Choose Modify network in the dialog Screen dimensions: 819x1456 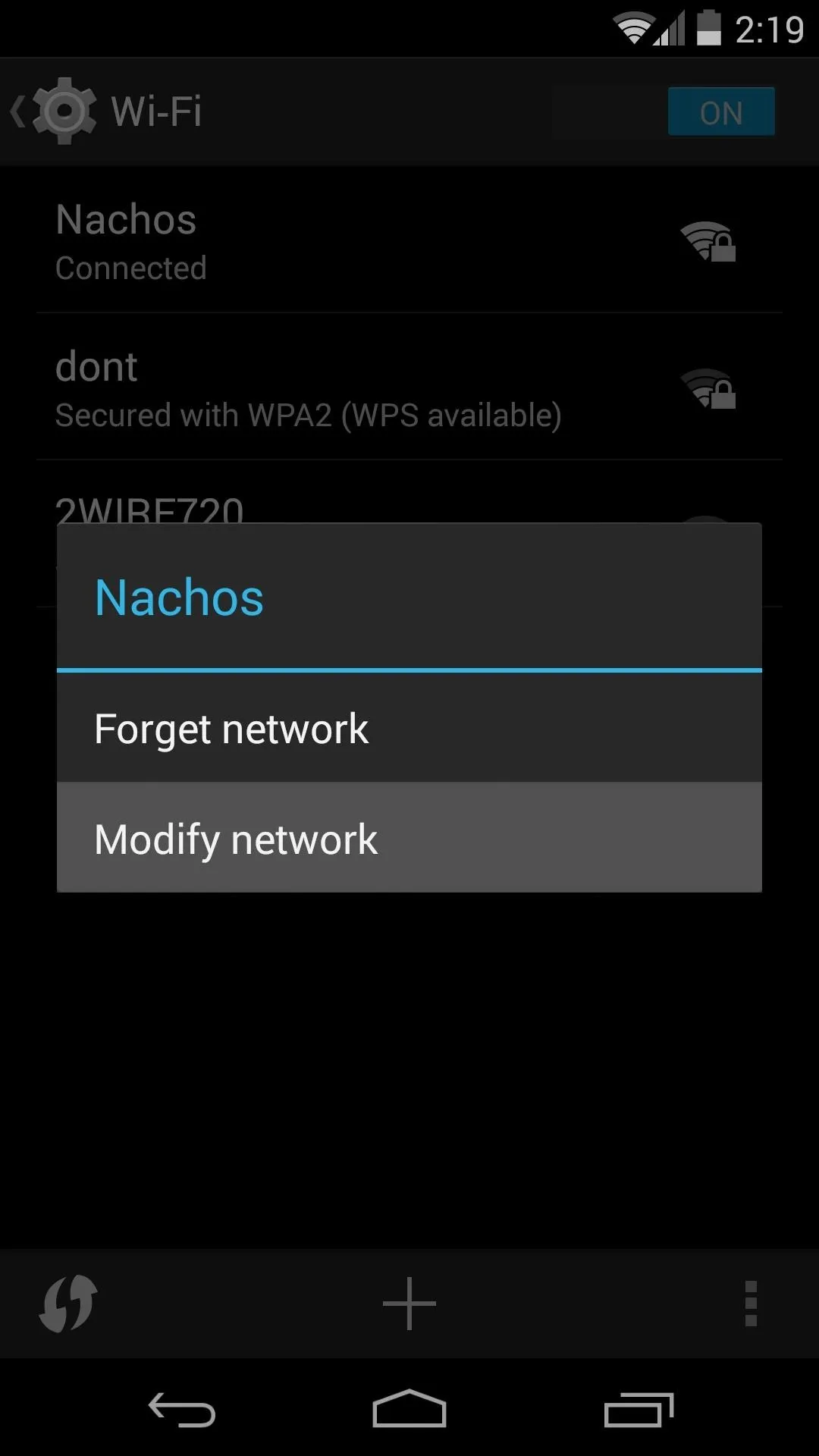(x=409, y=837)
